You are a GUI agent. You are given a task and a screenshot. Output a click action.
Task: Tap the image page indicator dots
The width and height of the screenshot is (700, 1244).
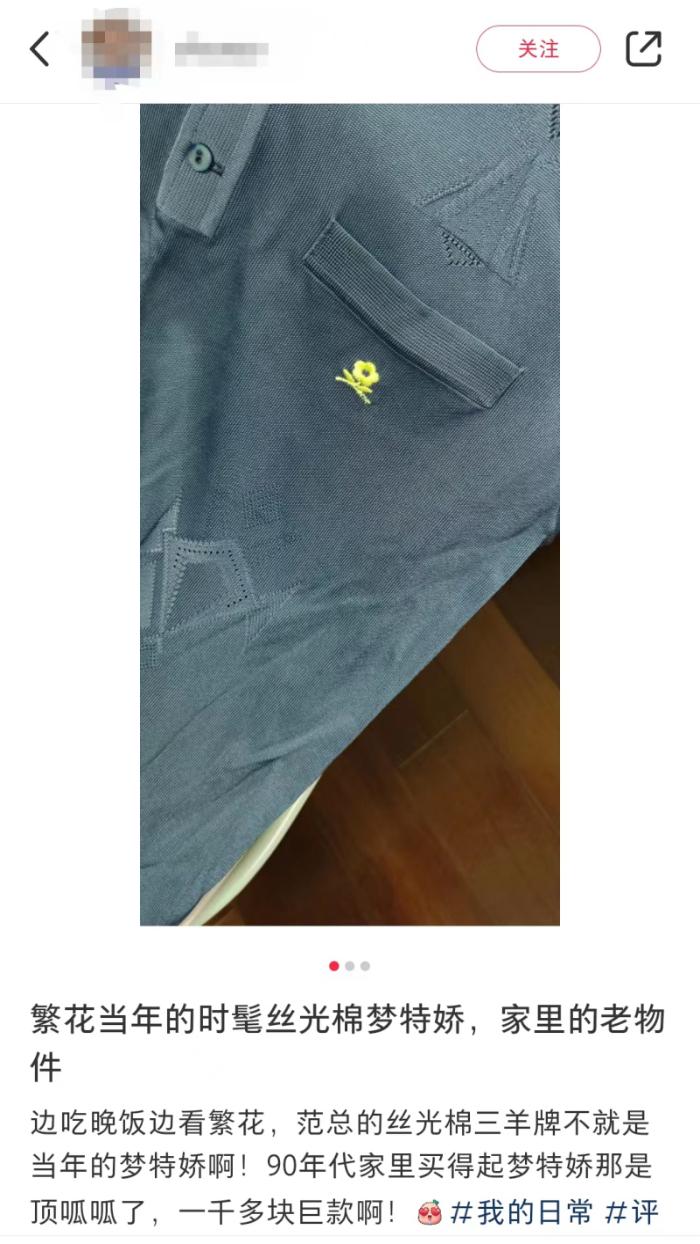[x=349, y=966]
